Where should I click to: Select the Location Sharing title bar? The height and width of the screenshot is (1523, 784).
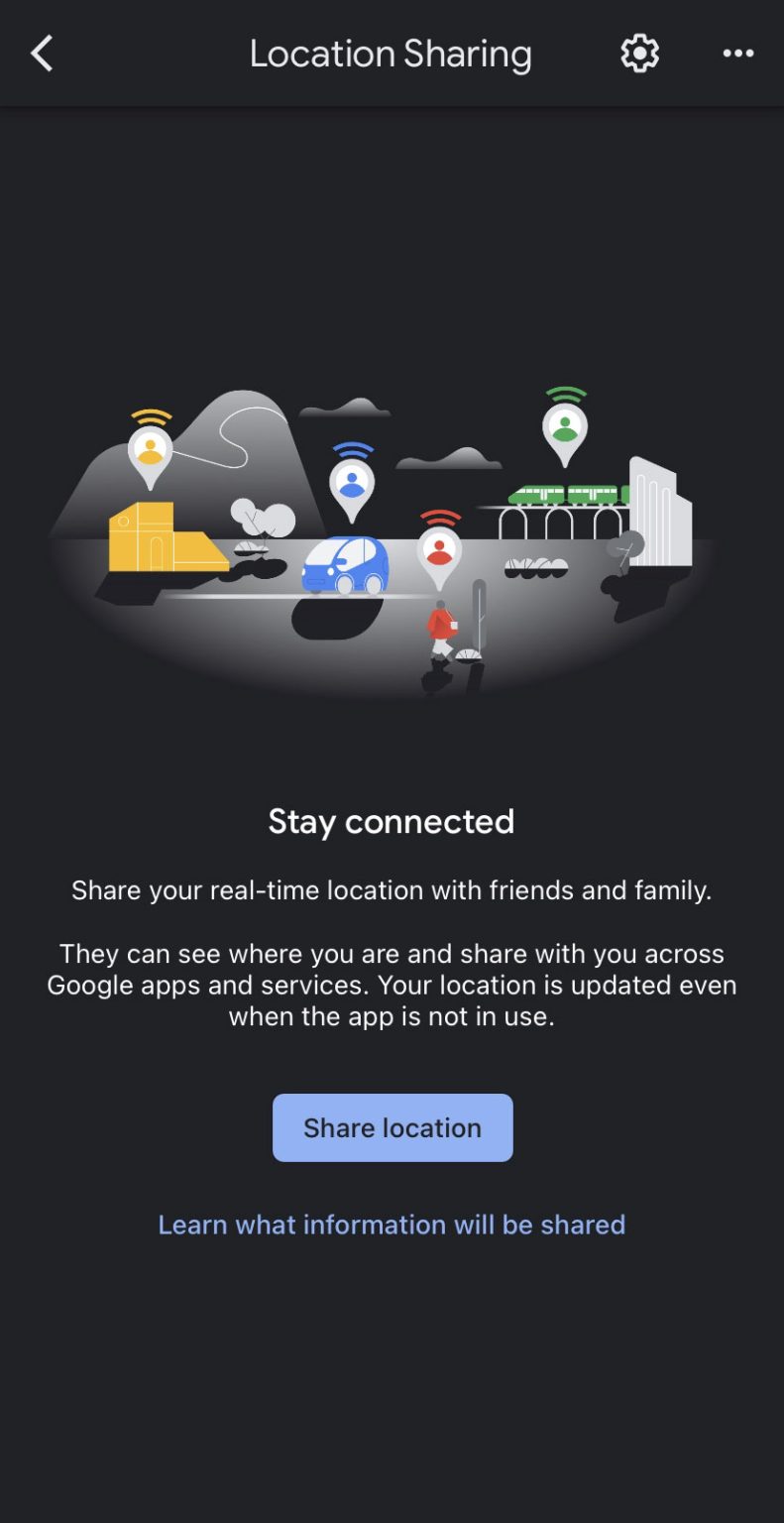point(392,53)
